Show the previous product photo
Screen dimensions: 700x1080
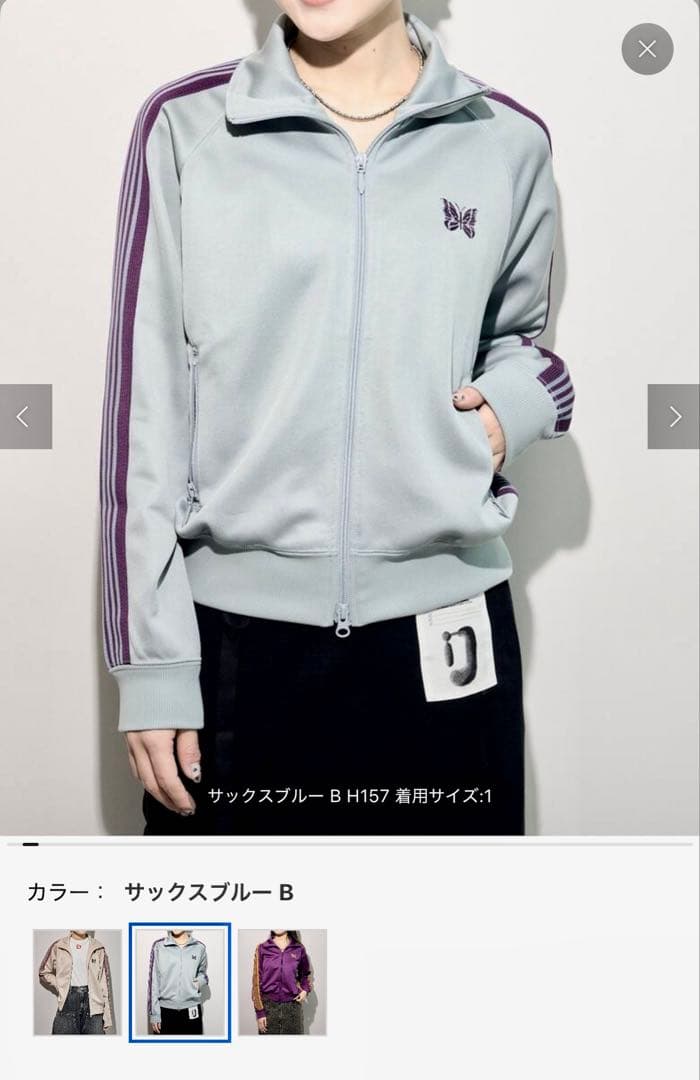(25, 417)
